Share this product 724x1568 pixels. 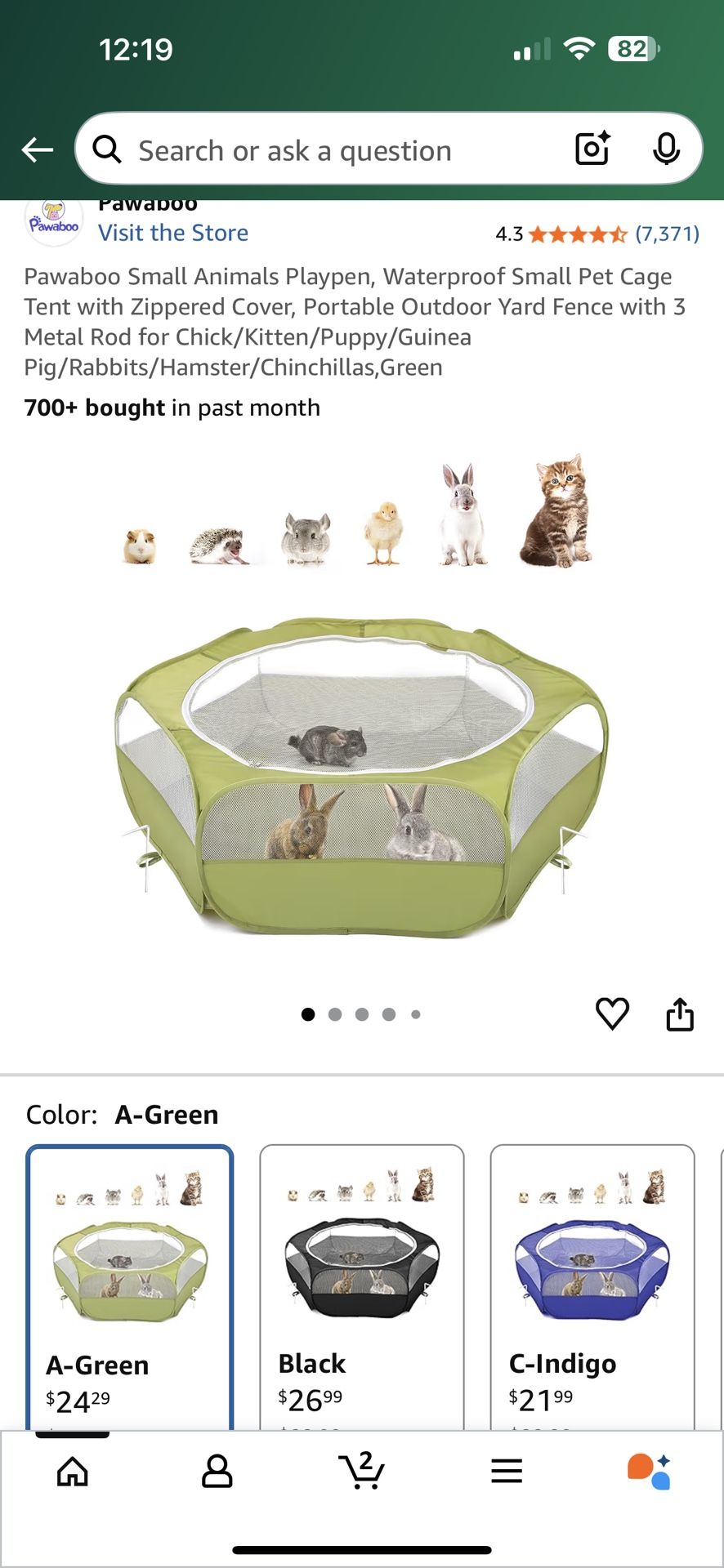pos(680,1013)
